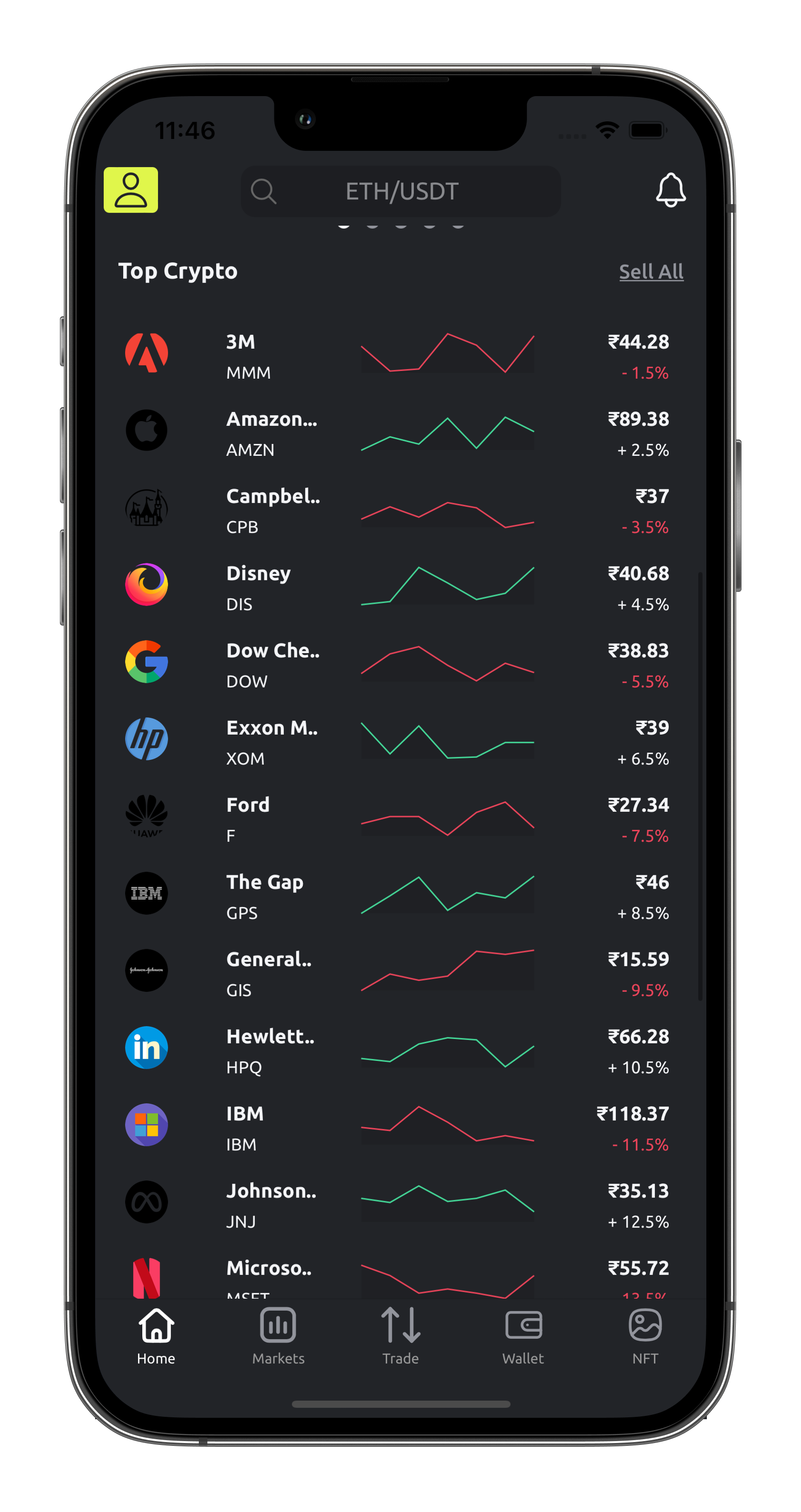Image resolution: width=801 pixels, height=1512 pixels.
Task: Open the notifications bell
Action: click(x=670, y=189)
